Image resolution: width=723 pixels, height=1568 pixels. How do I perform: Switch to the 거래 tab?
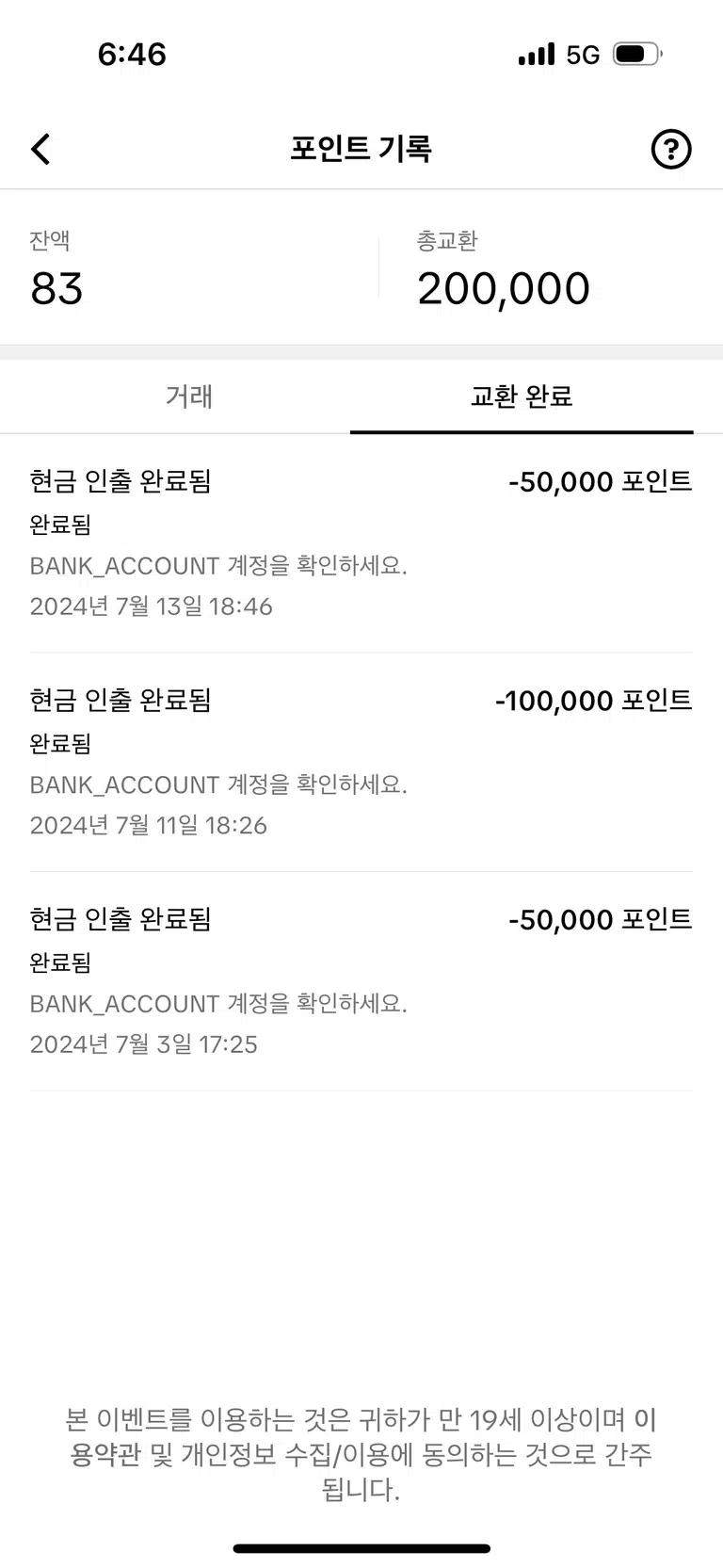[x=189, y=396]
